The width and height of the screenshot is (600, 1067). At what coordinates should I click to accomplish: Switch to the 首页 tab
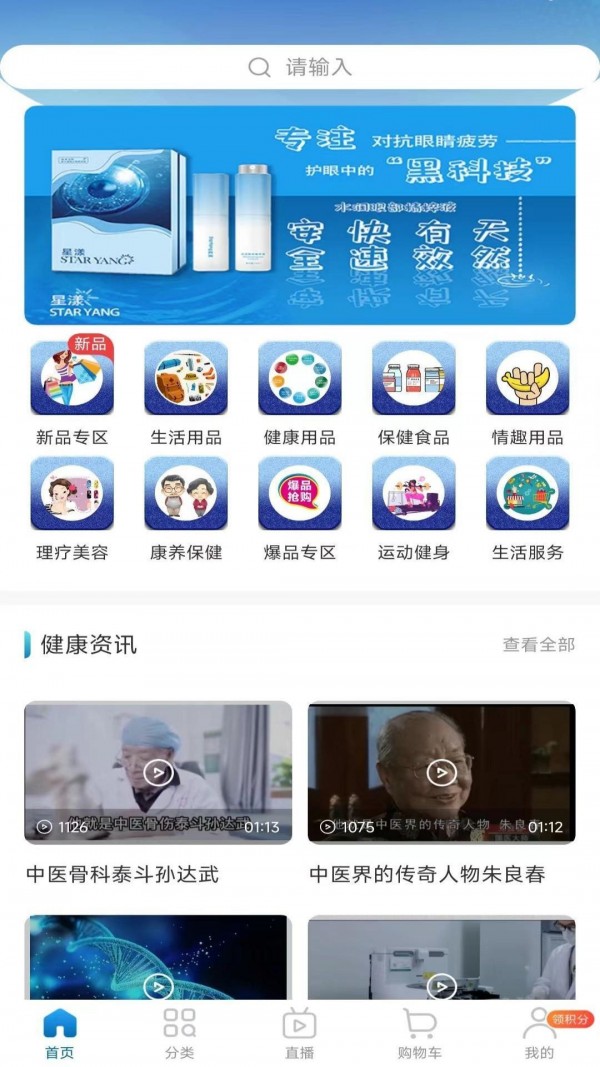(60, 1032)
